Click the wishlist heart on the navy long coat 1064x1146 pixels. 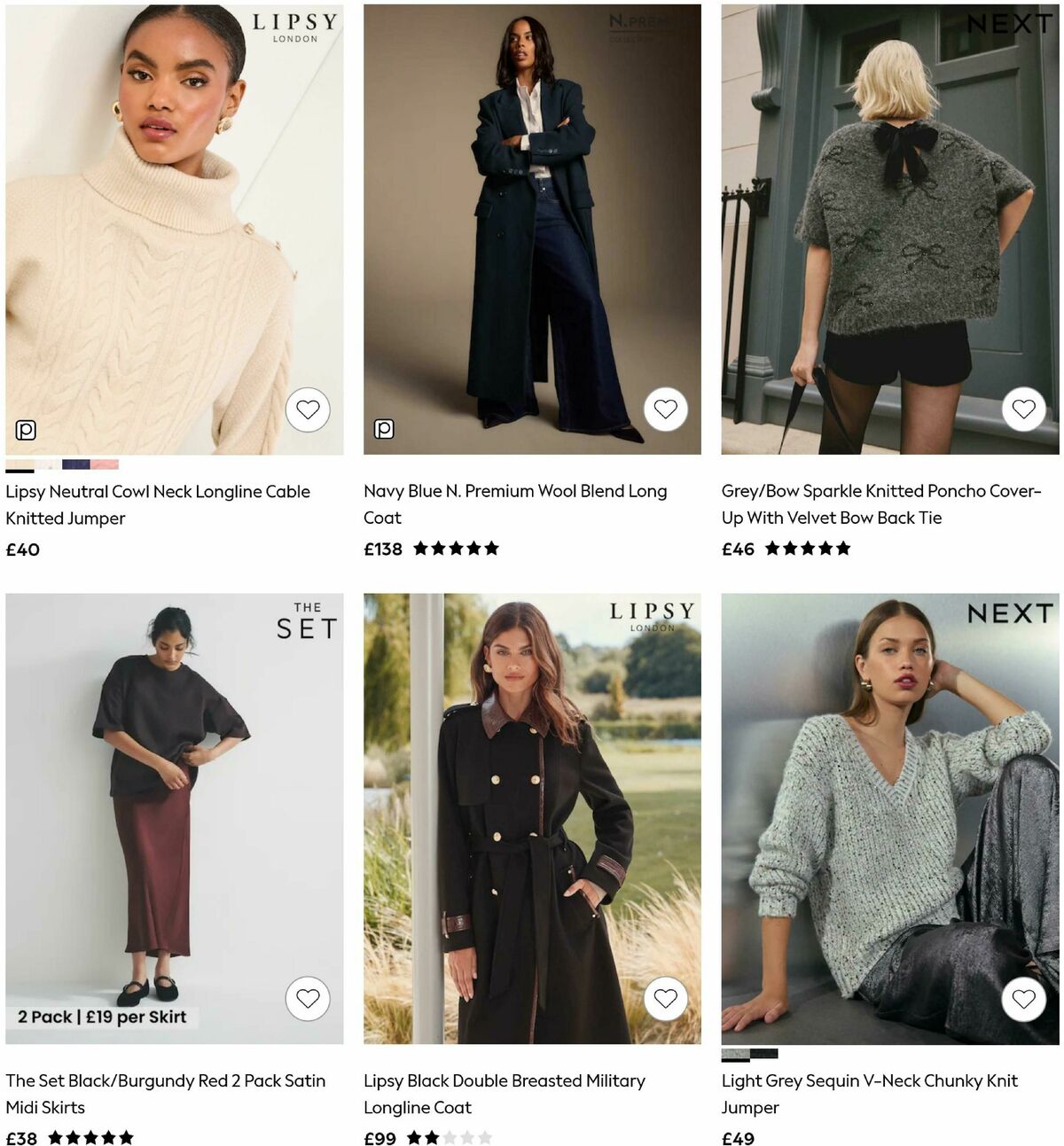tap(665, 409)
